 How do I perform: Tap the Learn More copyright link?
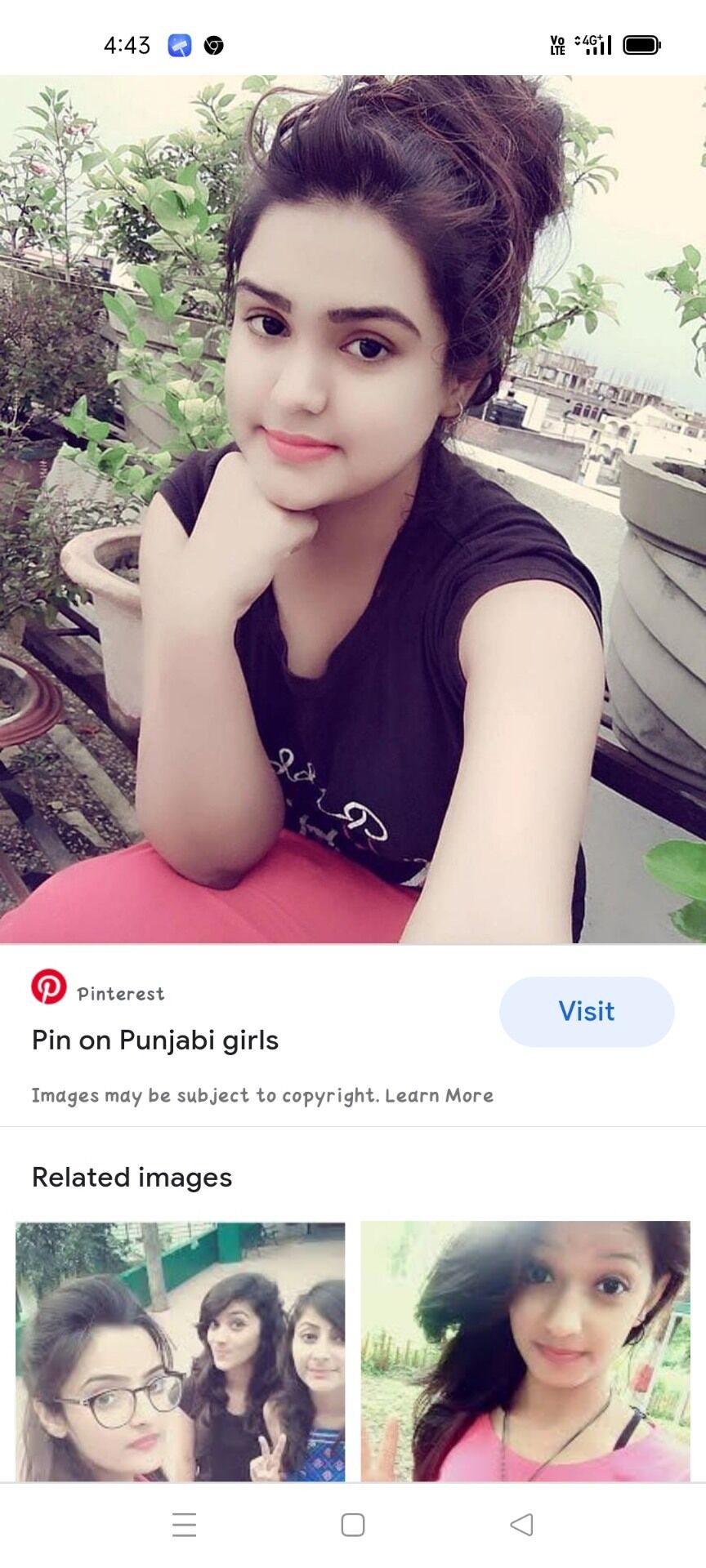pyautogui.click(x=439, y=1095)
